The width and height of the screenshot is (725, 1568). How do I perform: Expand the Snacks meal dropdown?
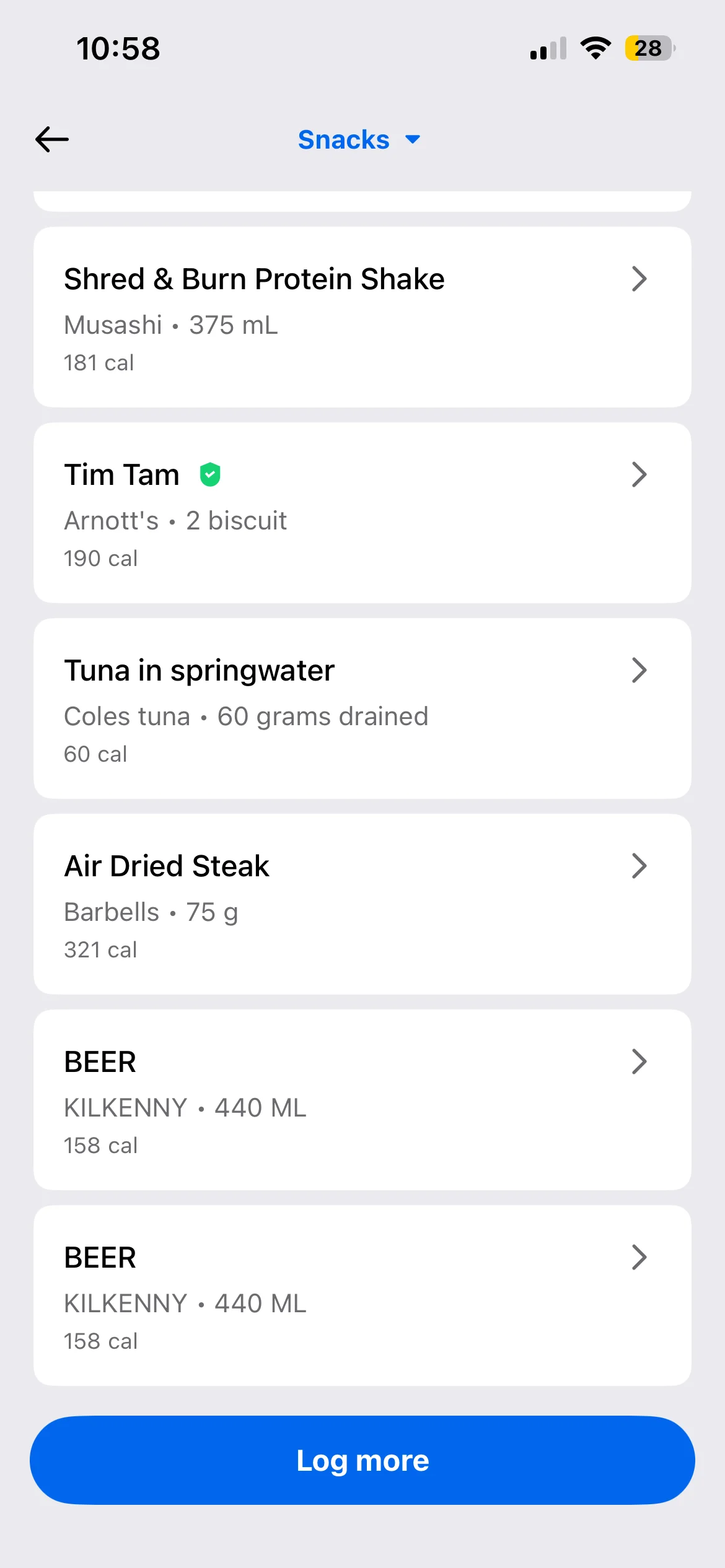pos(359,140)
